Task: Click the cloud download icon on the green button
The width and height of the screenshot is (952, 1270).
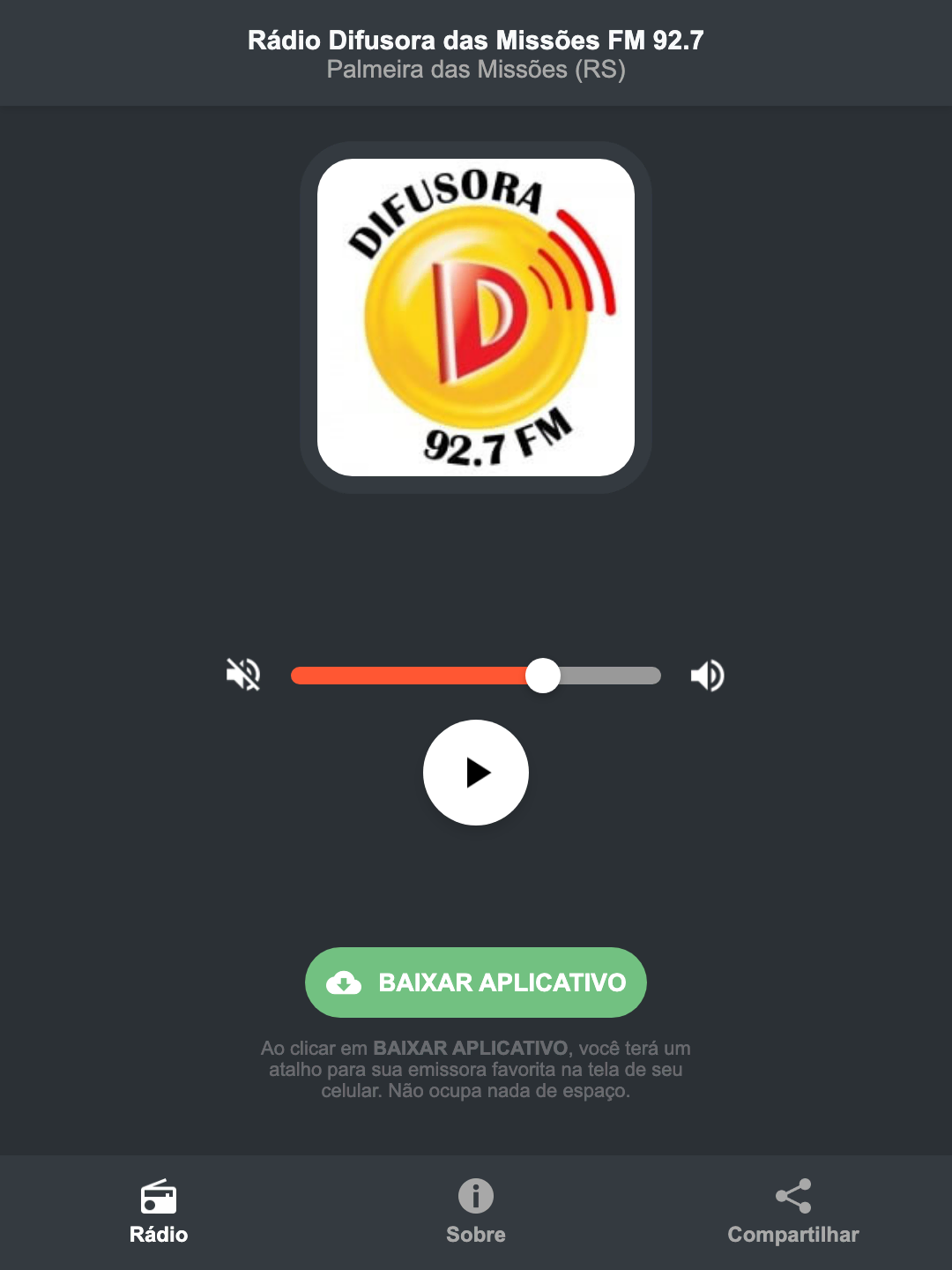Action: [346, 982]
